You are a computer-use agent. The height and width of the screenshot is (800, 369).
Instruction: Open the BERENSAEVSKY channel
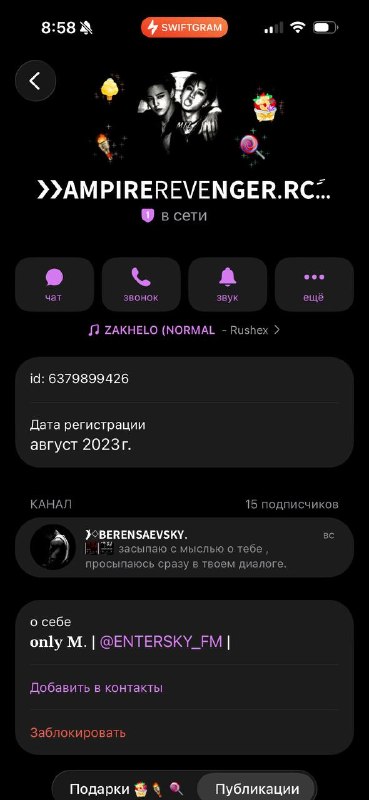point(184,547)
